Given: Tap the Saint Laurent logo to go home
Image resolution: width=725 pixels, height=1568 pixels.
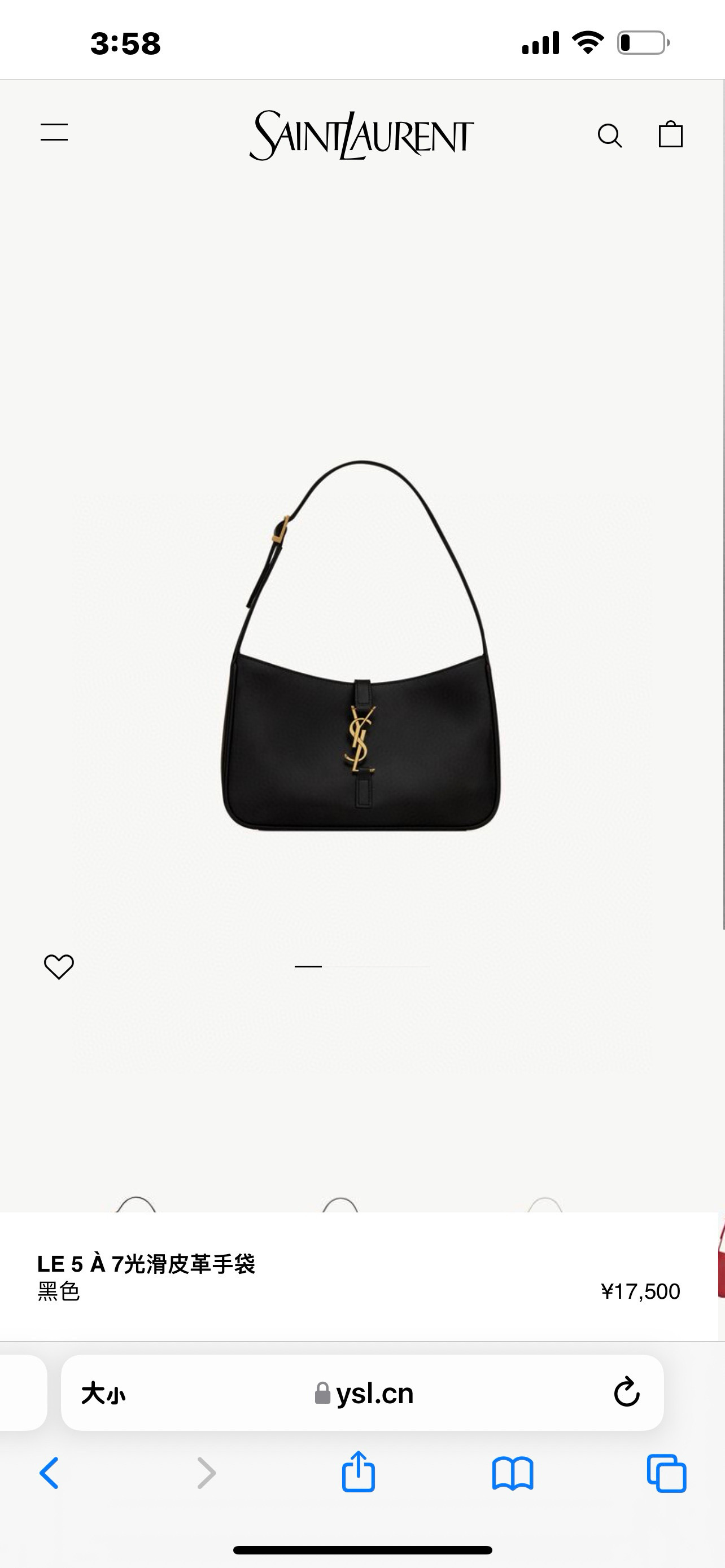Looking at the screenshot, I should pyautogui.click(x=361, y=135).
